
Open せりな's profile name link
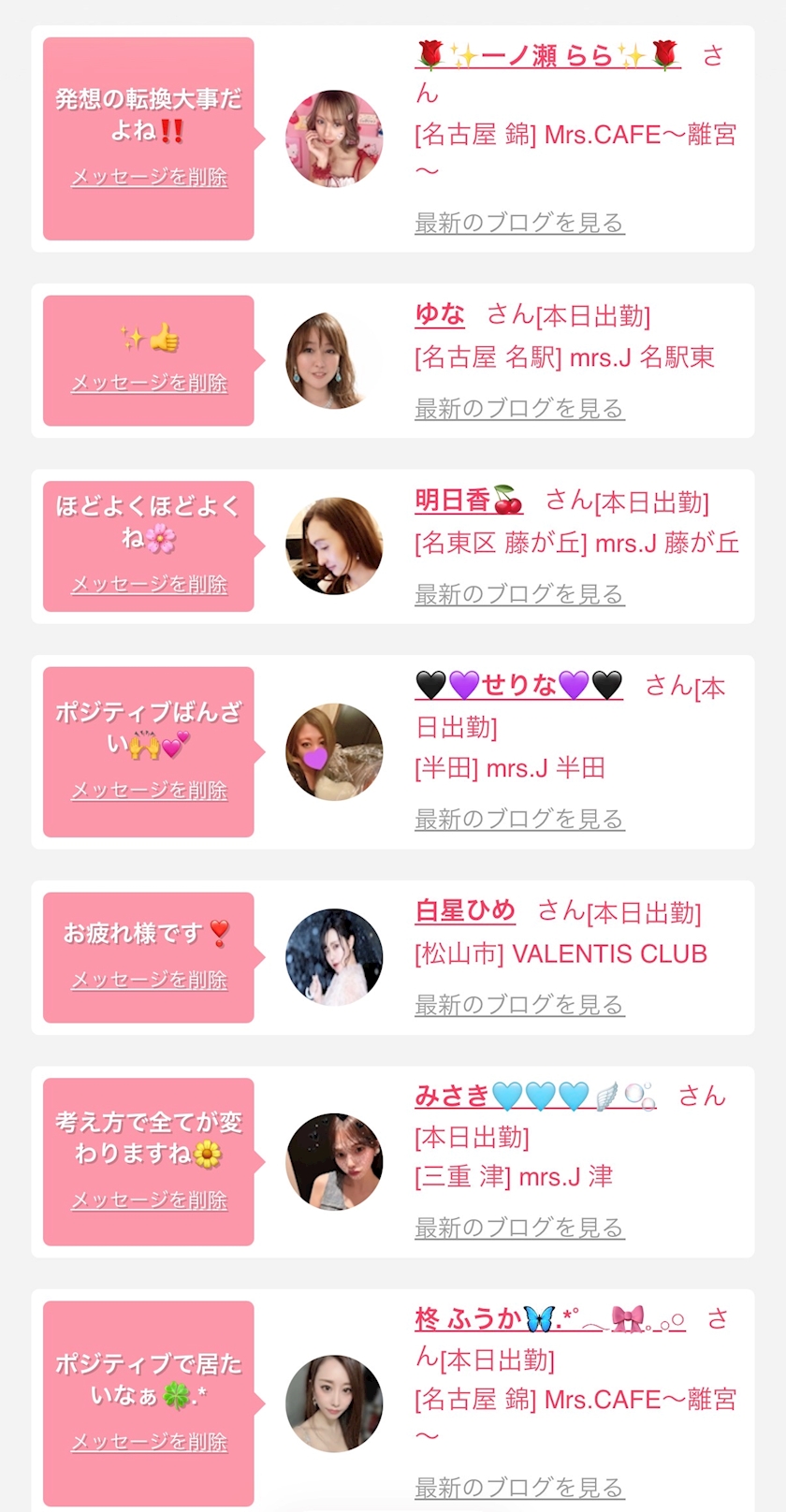518,686
